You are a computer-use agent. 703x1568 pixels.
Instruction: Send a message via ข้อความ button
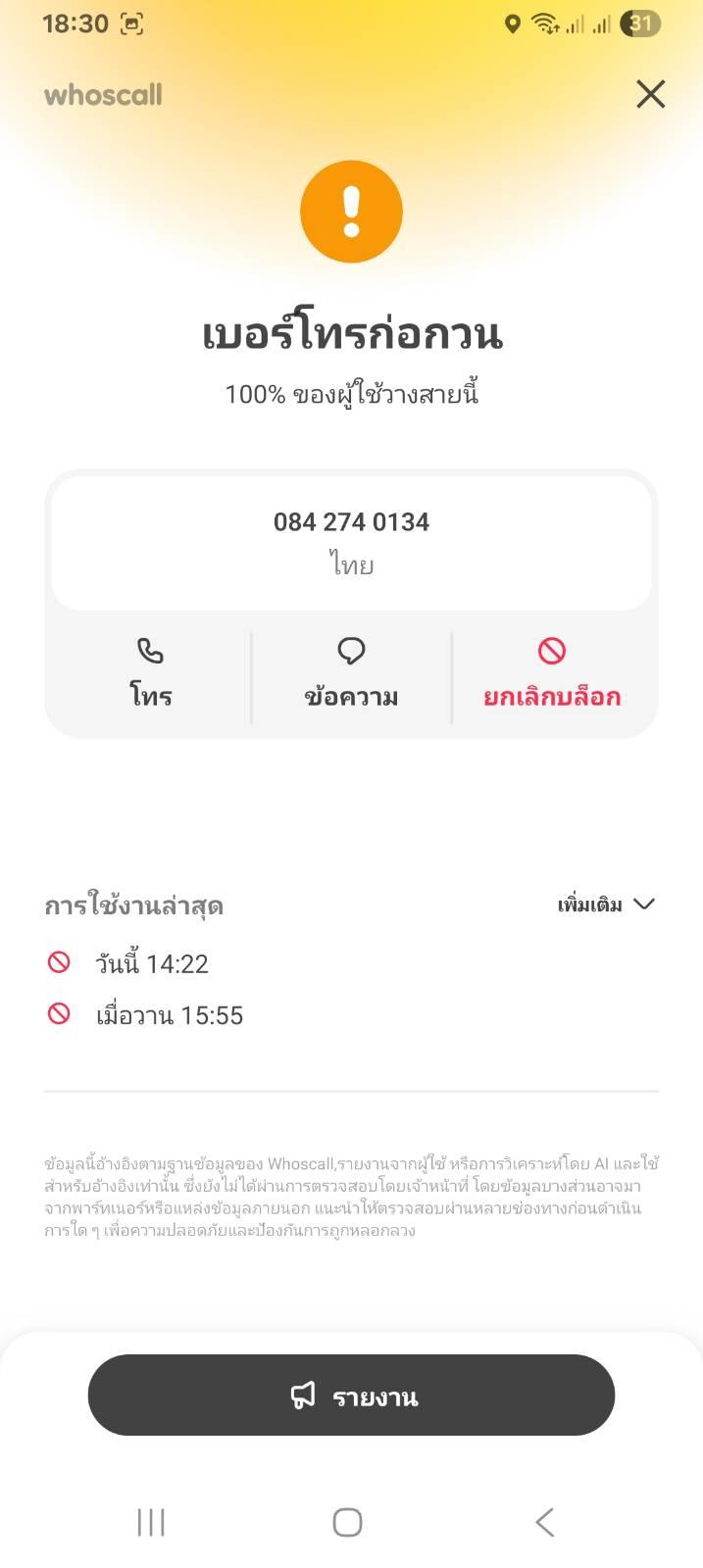351,674
